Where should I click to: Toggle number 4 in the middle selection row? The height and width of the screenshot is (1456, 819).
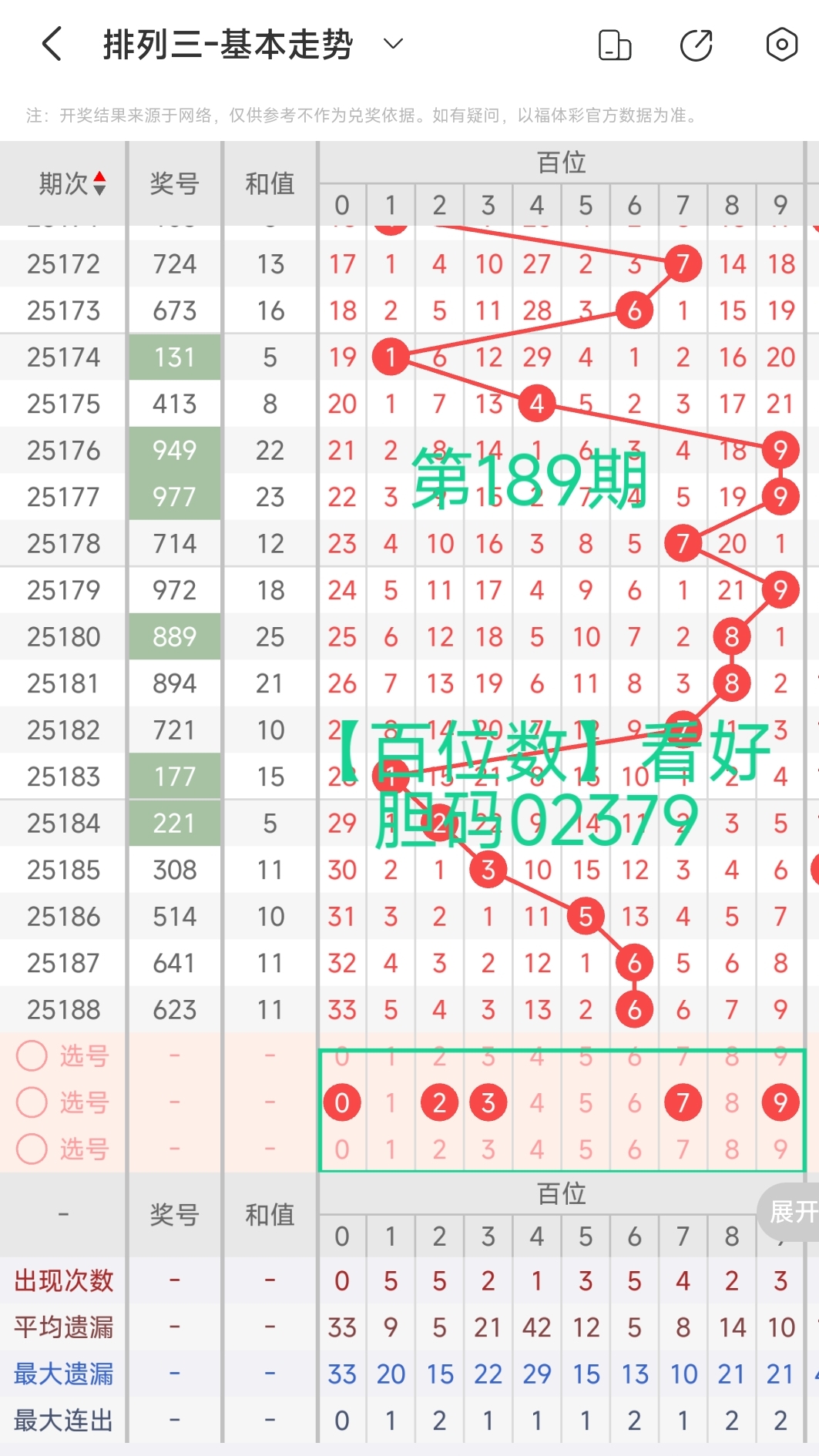click(x=537, y=1102)
